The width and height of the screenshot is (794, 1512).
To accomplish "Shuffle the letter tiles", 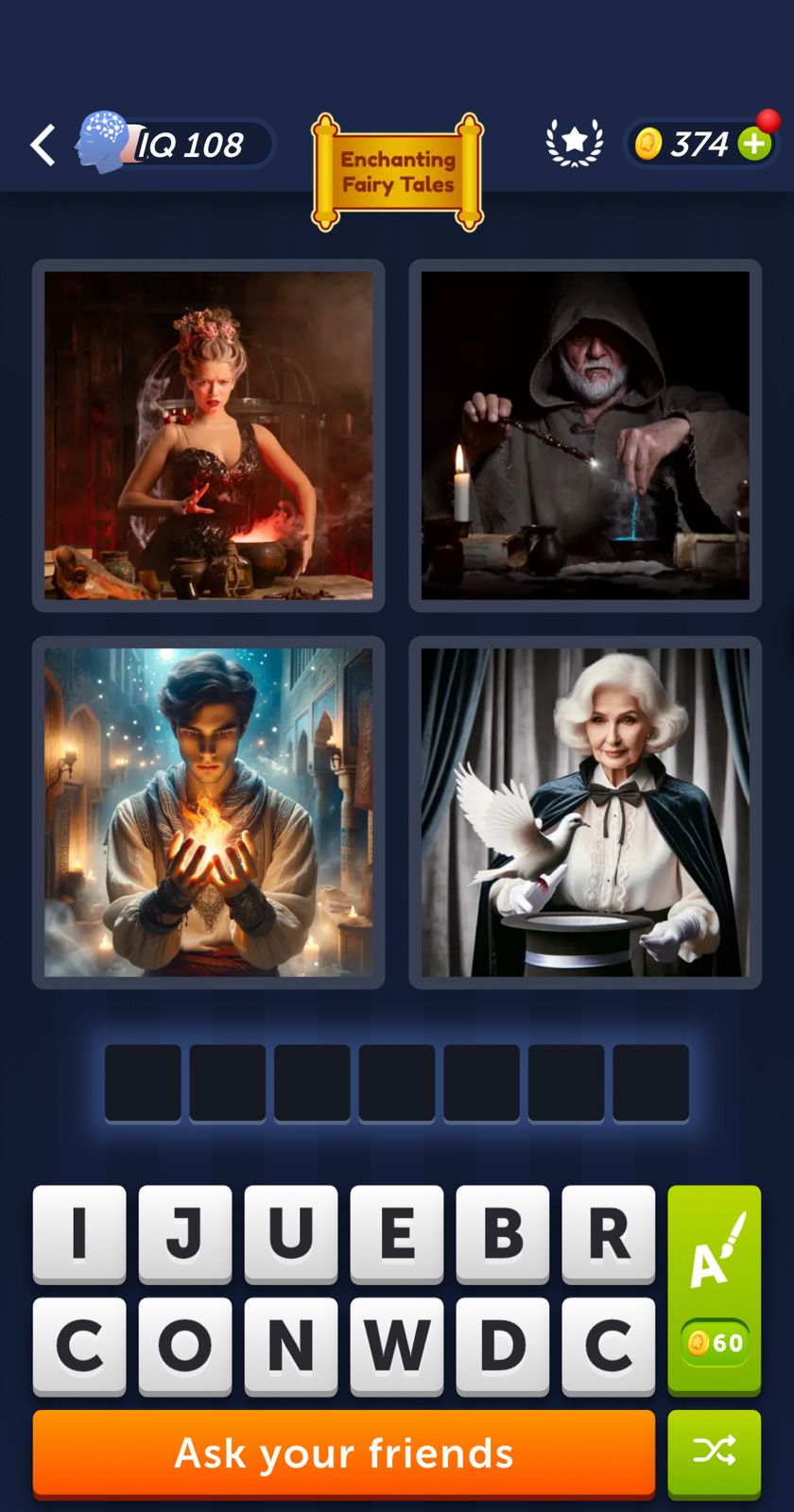I will point(715,1453).
